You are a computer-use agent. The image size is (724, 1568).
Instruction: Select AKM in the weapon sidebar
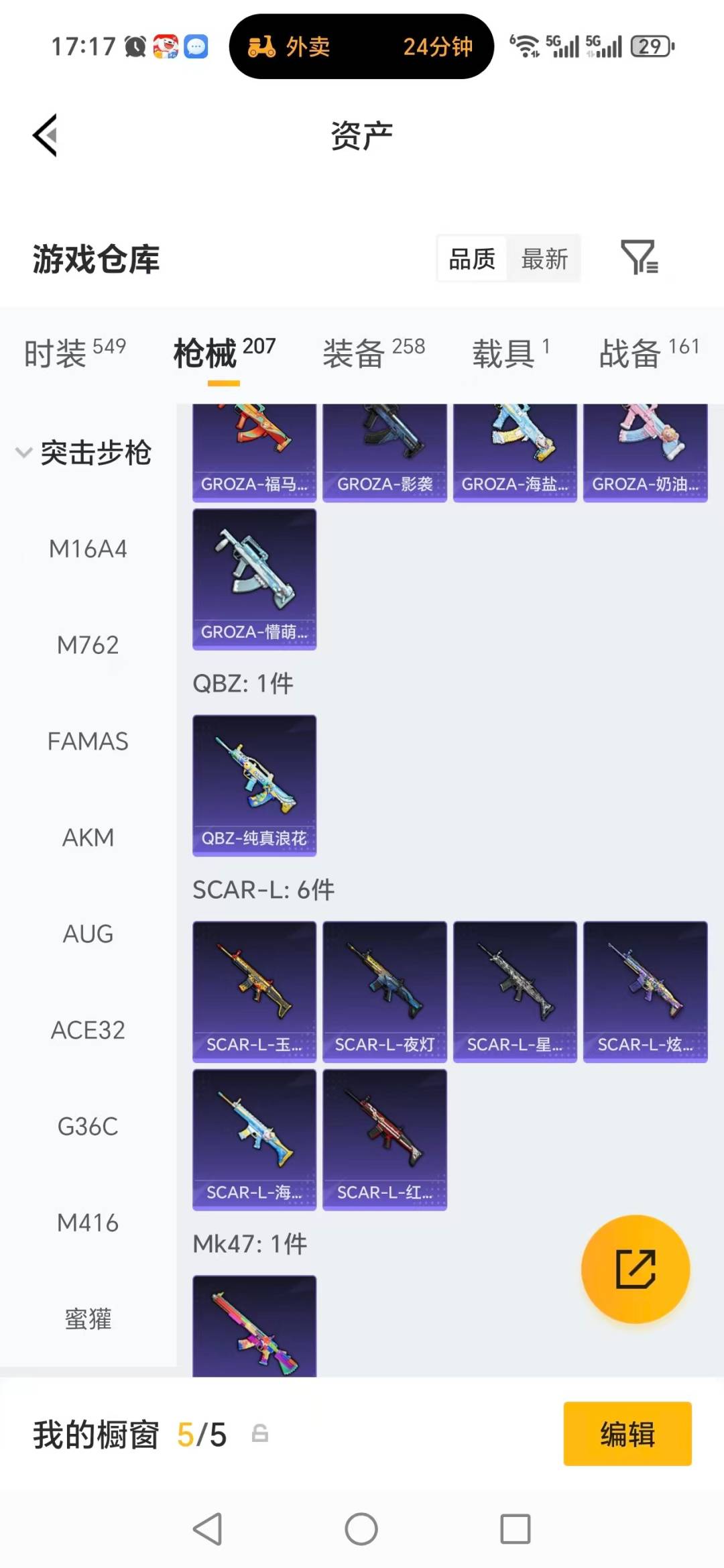pos(88,837)
